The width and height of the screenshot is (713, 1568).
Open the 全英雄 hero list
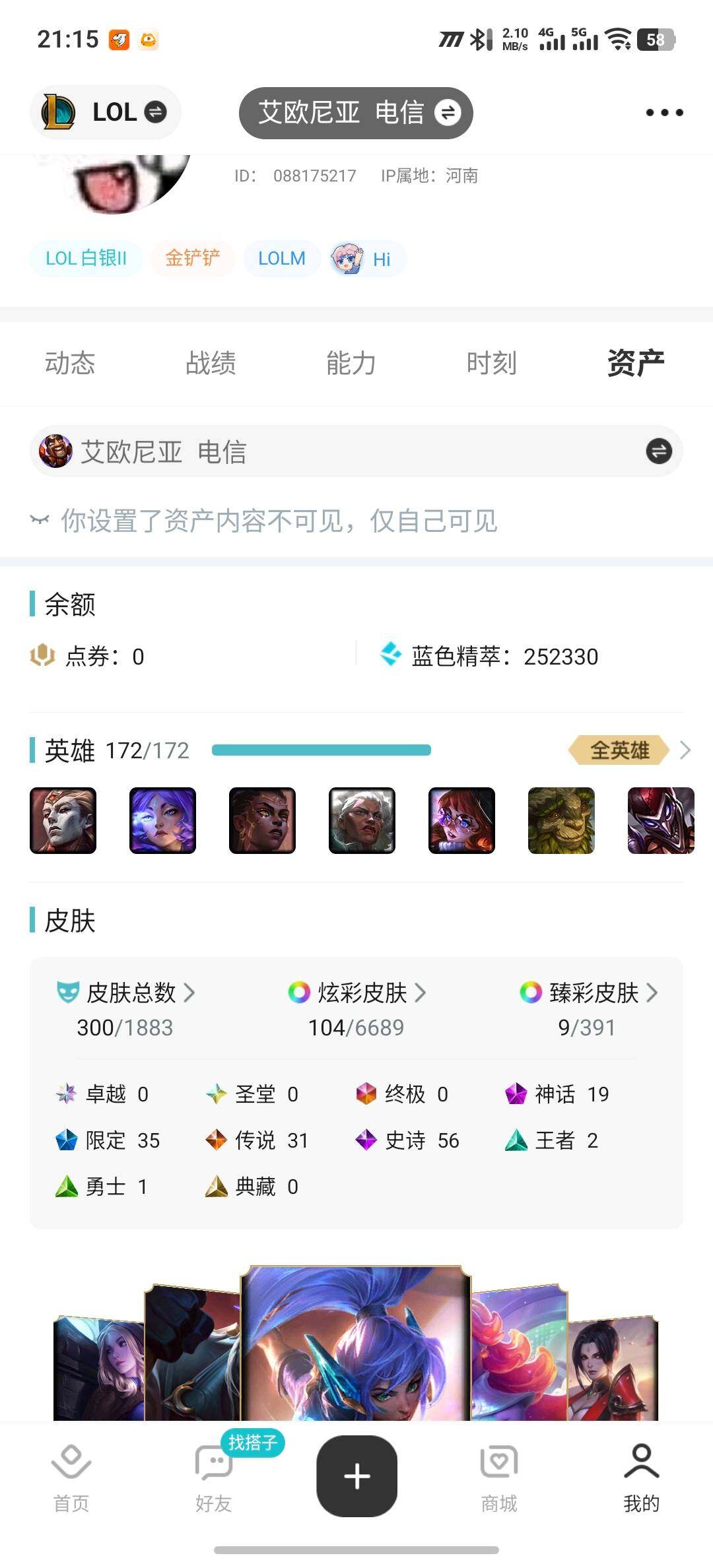tap(627, 750)
